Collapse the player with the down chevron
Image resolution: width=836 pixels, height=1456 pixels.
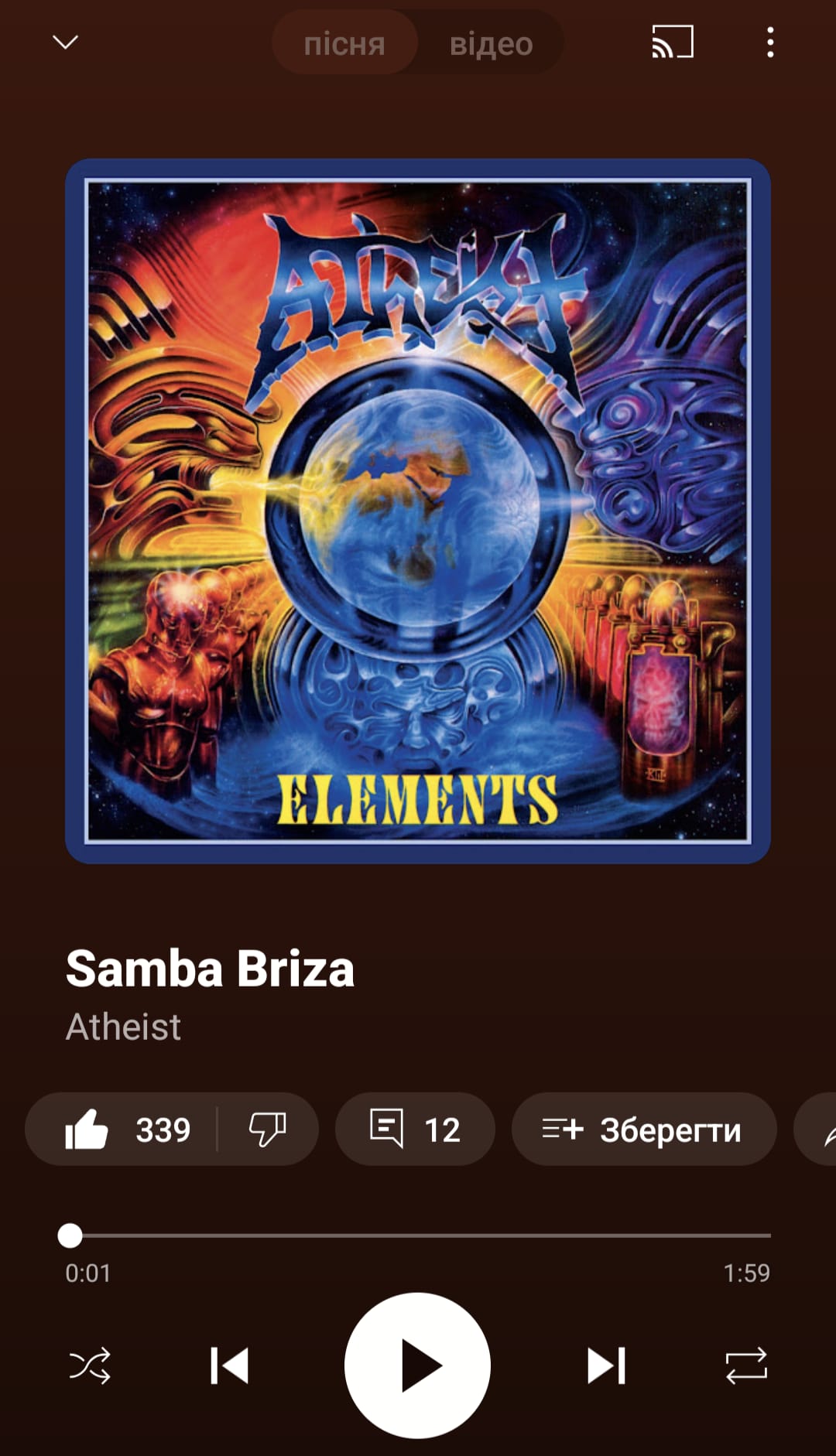(65, 42)
